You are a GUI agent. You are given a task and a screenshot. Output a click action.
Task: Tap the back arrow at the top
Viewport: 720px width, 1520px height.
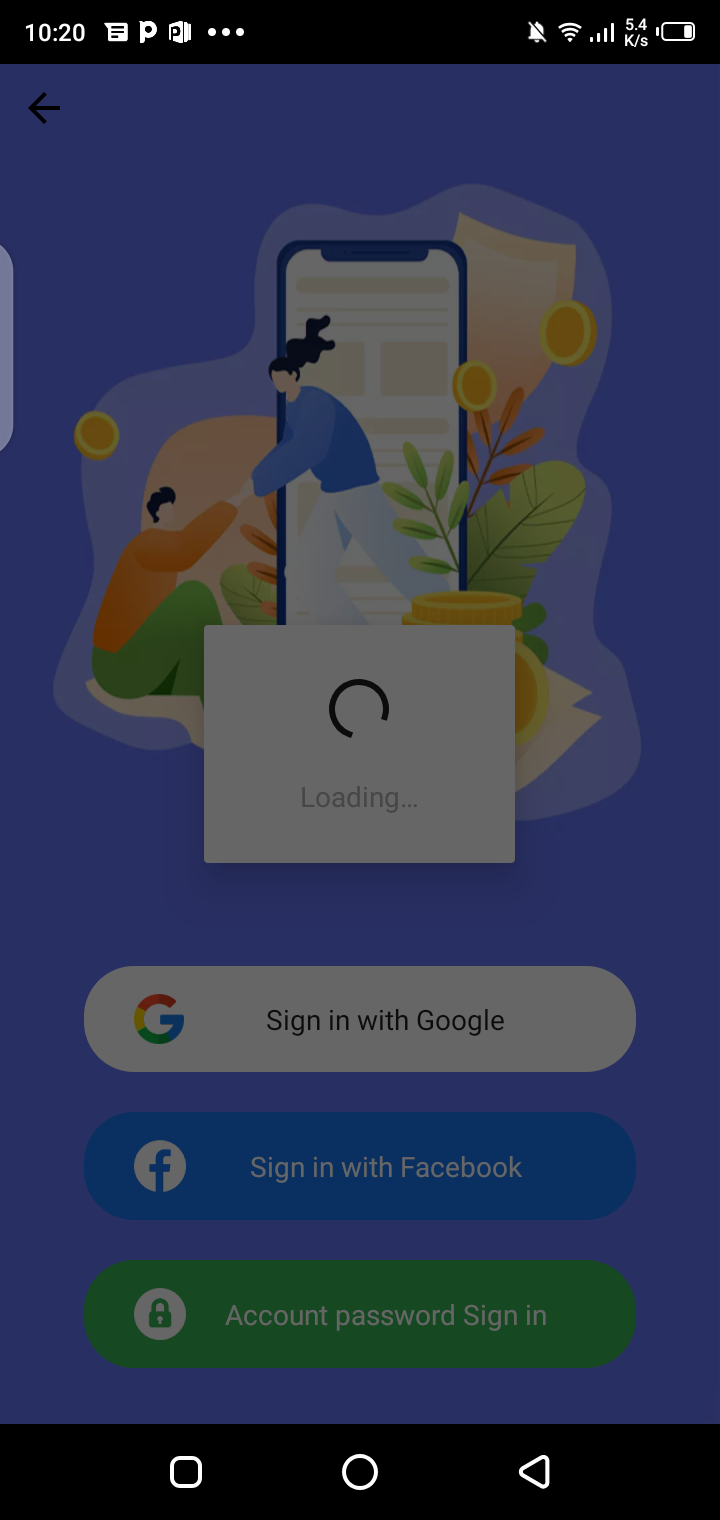click(44, 108)
